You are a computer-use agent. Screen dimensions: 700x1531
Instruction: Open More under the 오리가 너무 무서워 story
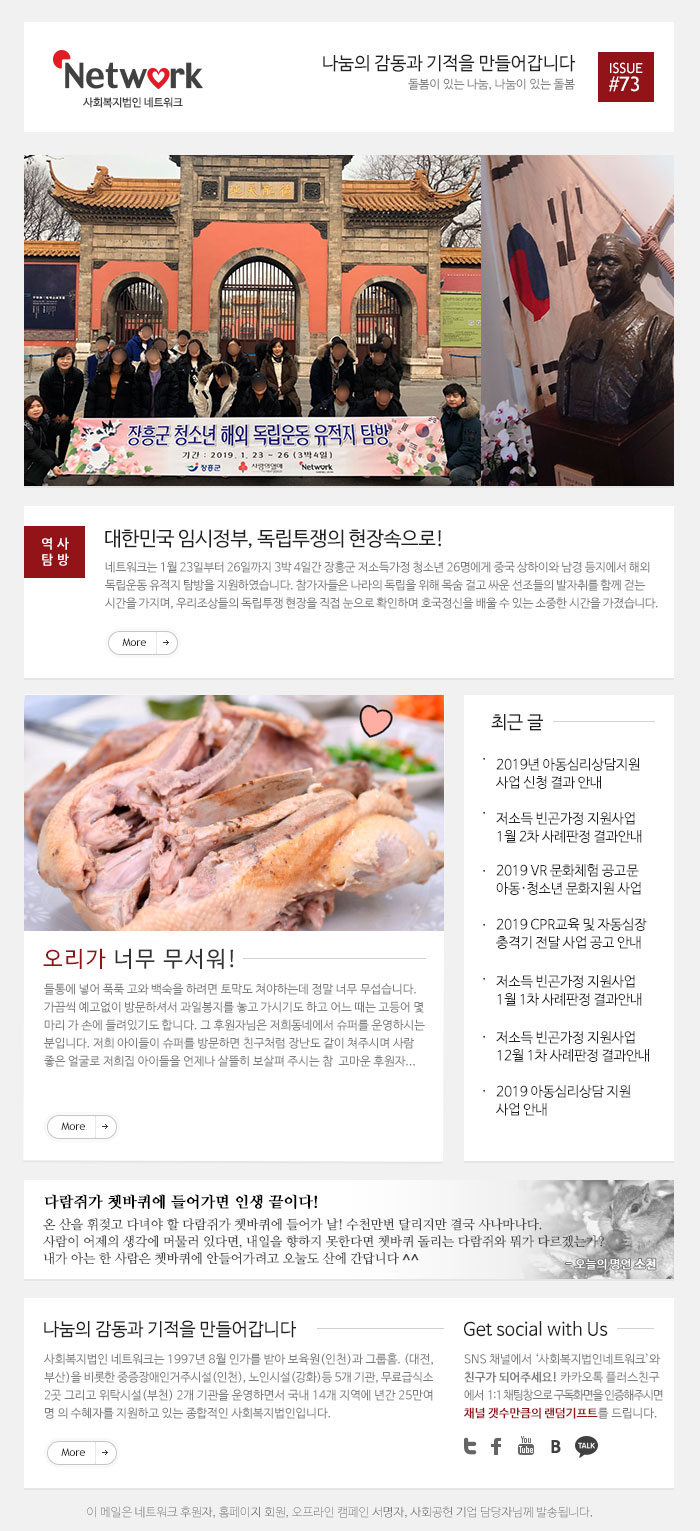point(81,1126)
